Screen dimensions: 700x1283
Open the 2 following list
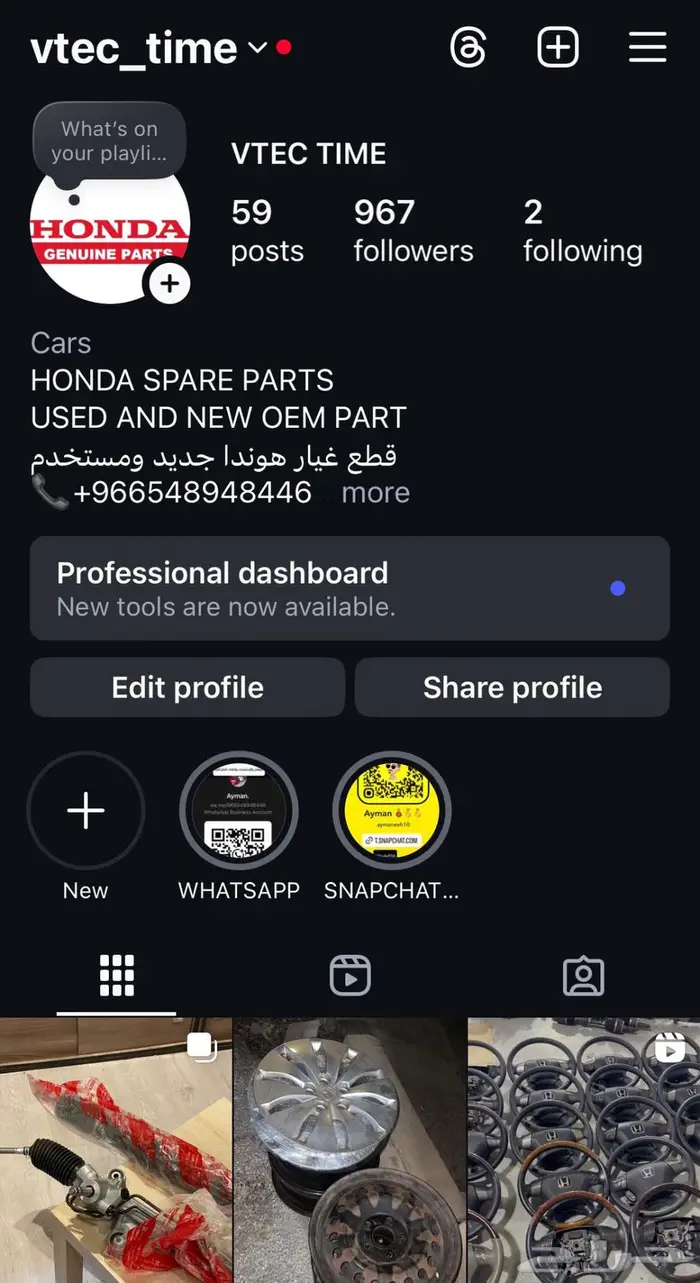click(582, 230)
